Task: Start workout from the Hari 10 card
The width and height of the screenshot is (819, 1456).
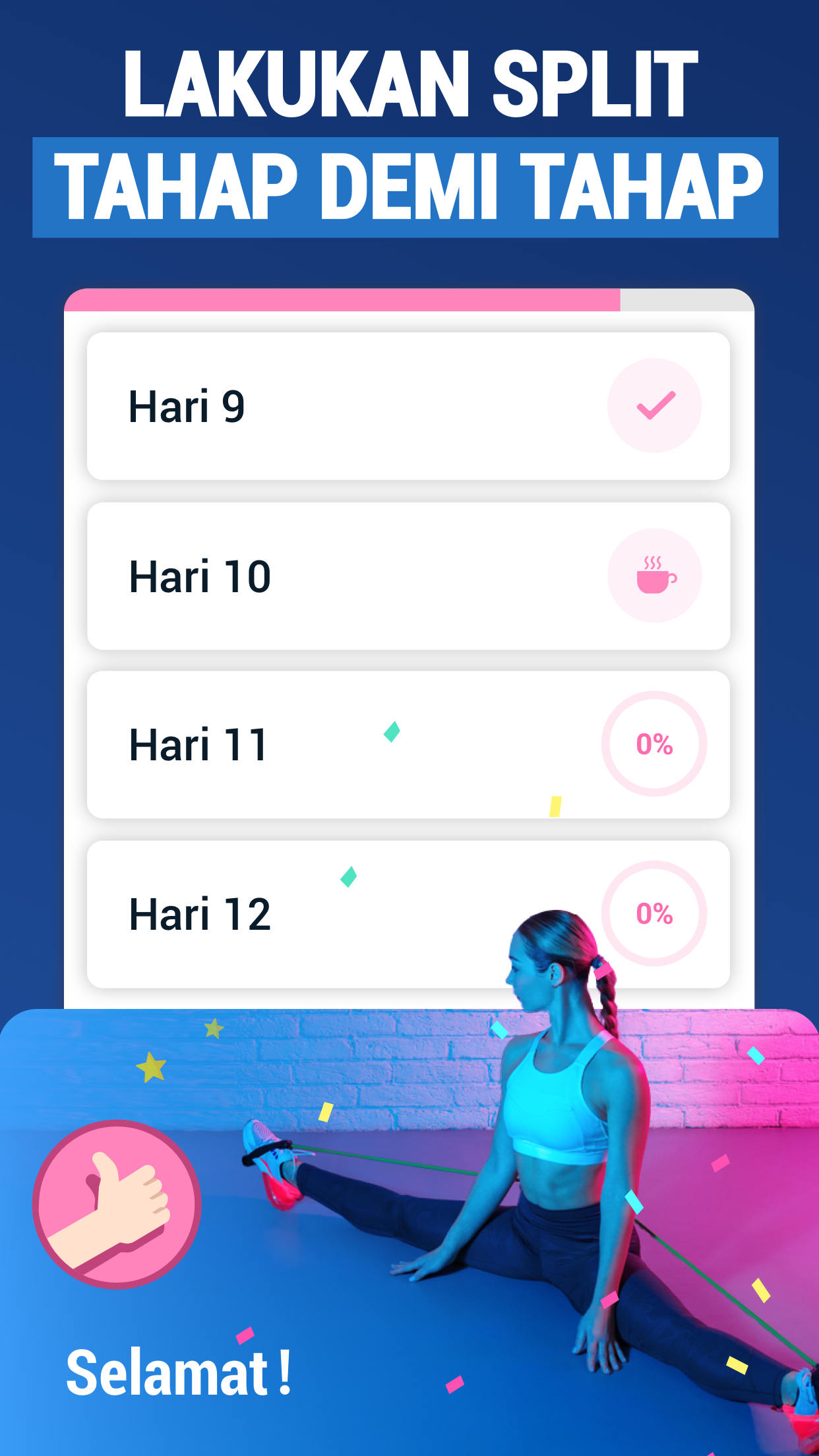Action: (409, 575)
